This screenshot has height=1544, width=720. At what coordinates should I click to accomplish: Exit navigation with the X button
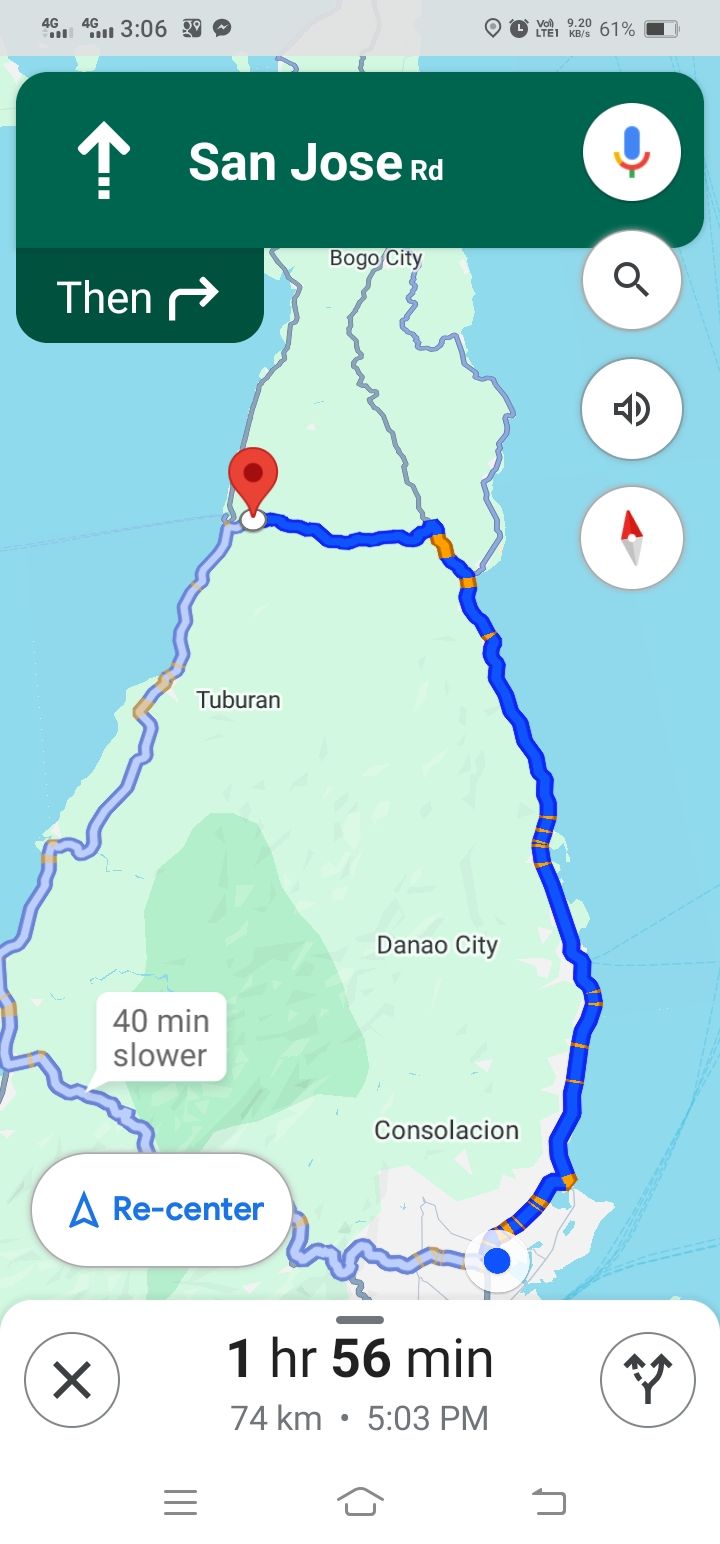(72, 1380)
